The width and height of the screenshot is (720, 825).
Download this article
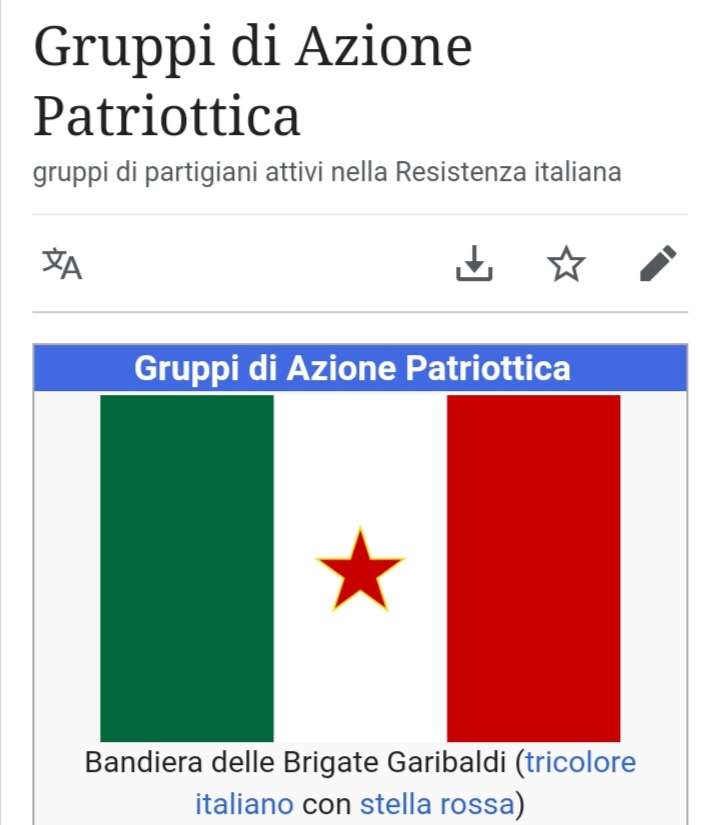(x=475, y=264)
